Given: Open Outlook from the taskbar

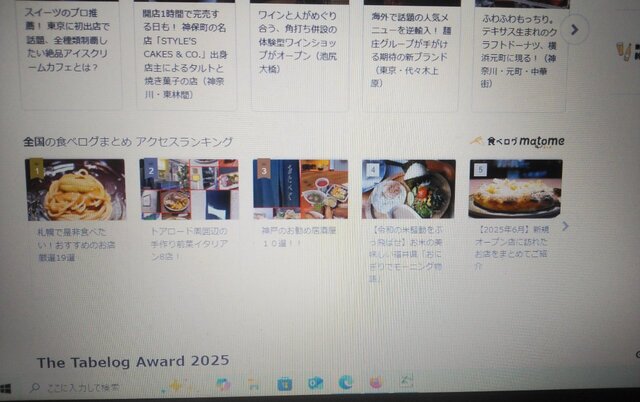Looking at the screenshot, I should (315, 384).
